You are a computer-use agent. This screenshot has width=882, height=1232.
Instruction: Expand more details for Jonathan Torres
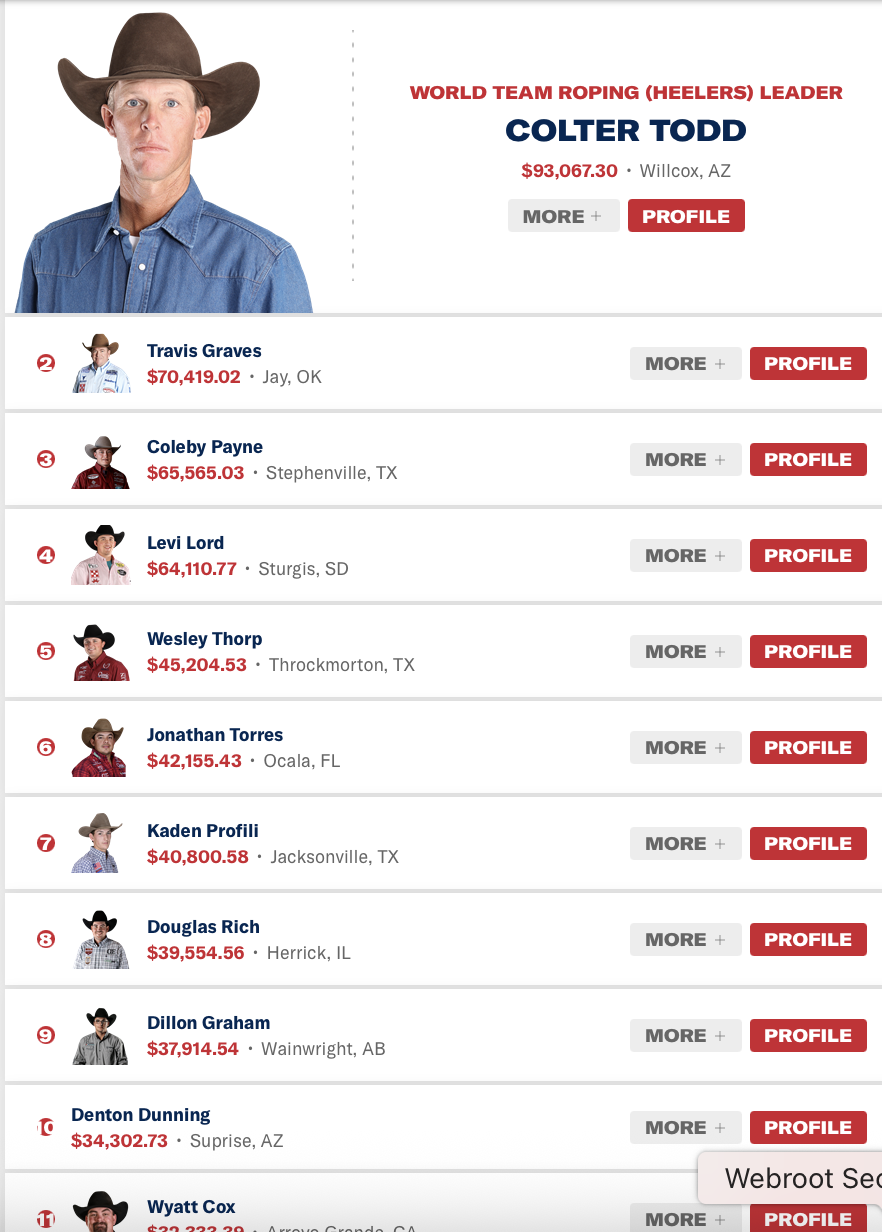(x=685, y=748)
